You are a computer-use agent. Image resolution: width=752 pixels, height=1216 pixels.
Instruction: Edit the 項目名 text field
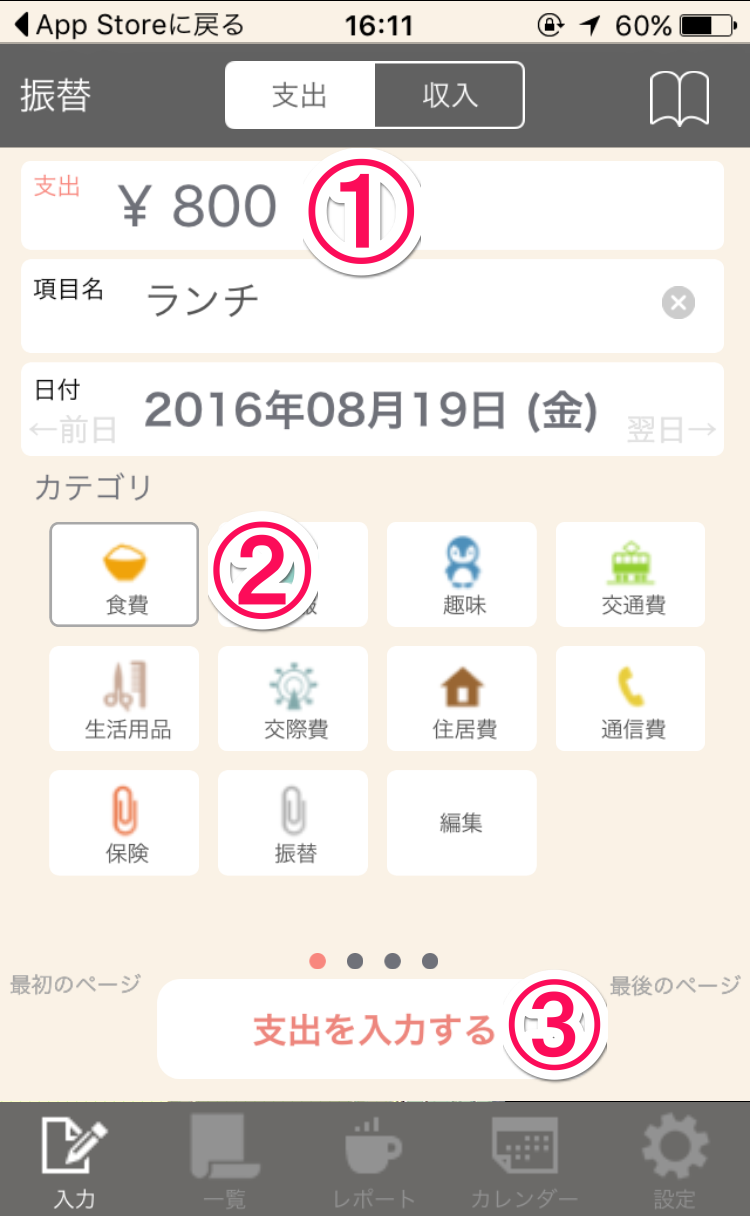click(x=372, y=306)
